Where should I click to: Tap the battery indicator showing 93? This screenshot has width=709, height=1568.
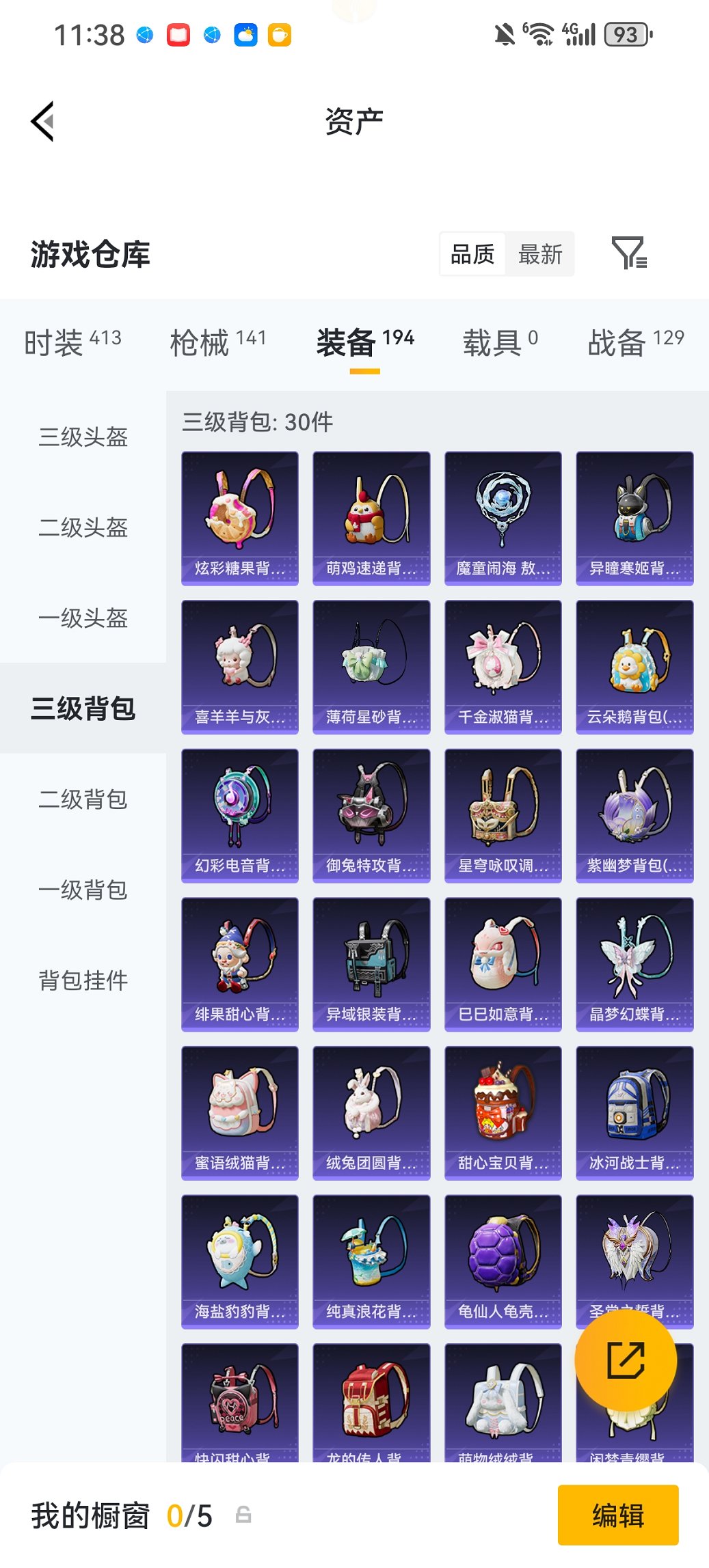pyautogui.click(x=625, y=33)
